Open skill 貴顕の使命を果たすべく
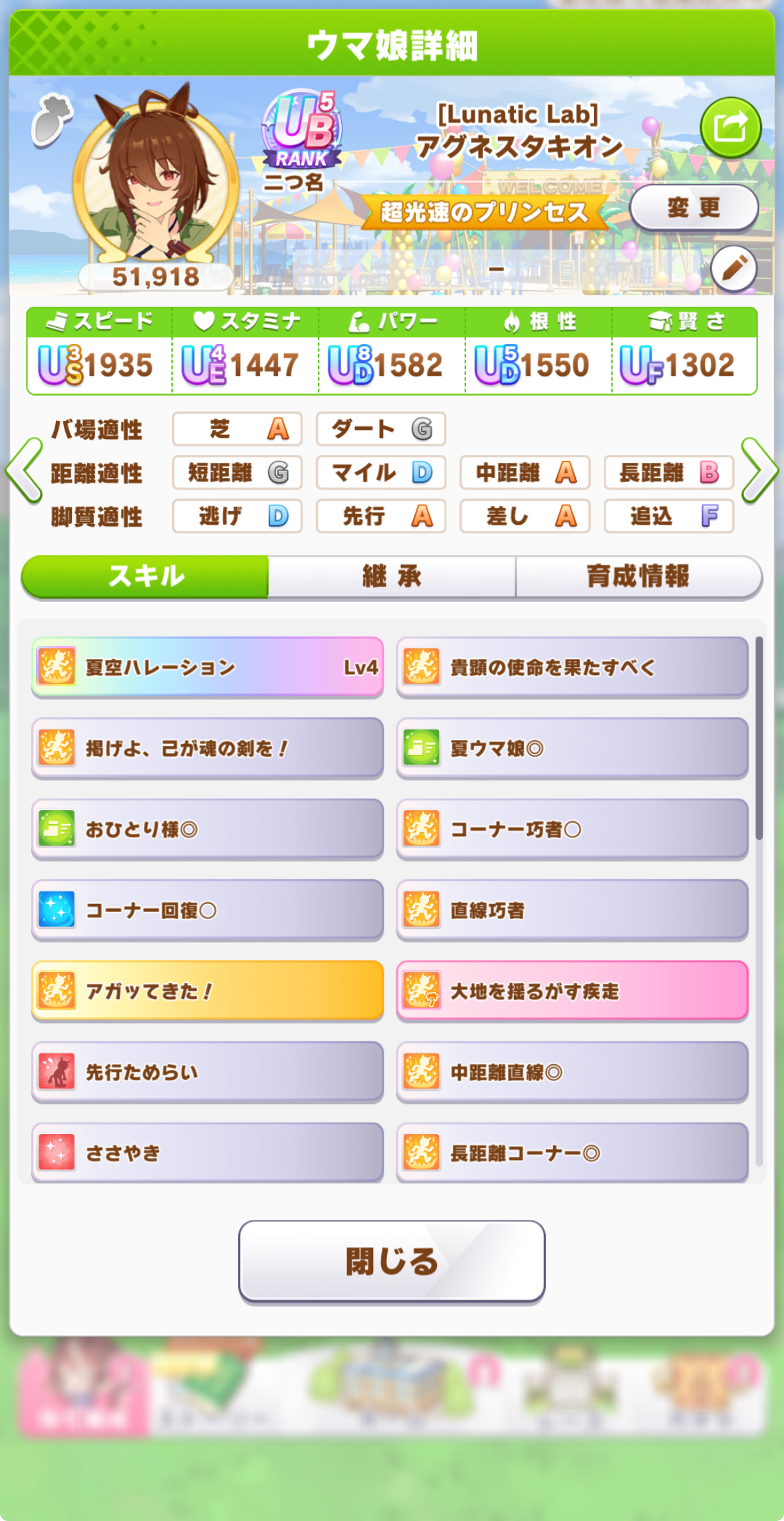 tap(573, 667)
